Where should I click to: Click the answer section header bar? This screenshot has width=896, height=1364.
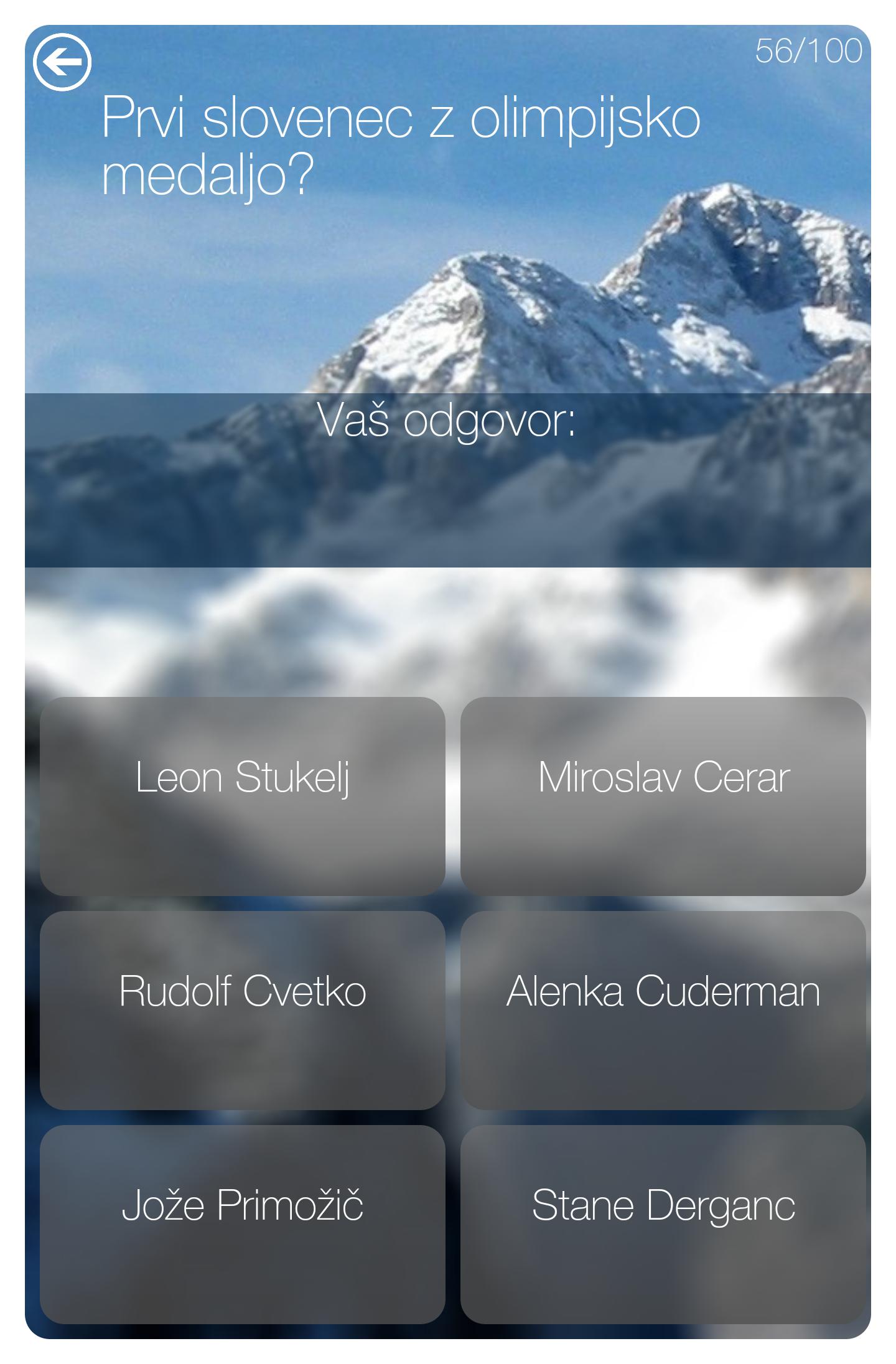(x=447, y=479)
